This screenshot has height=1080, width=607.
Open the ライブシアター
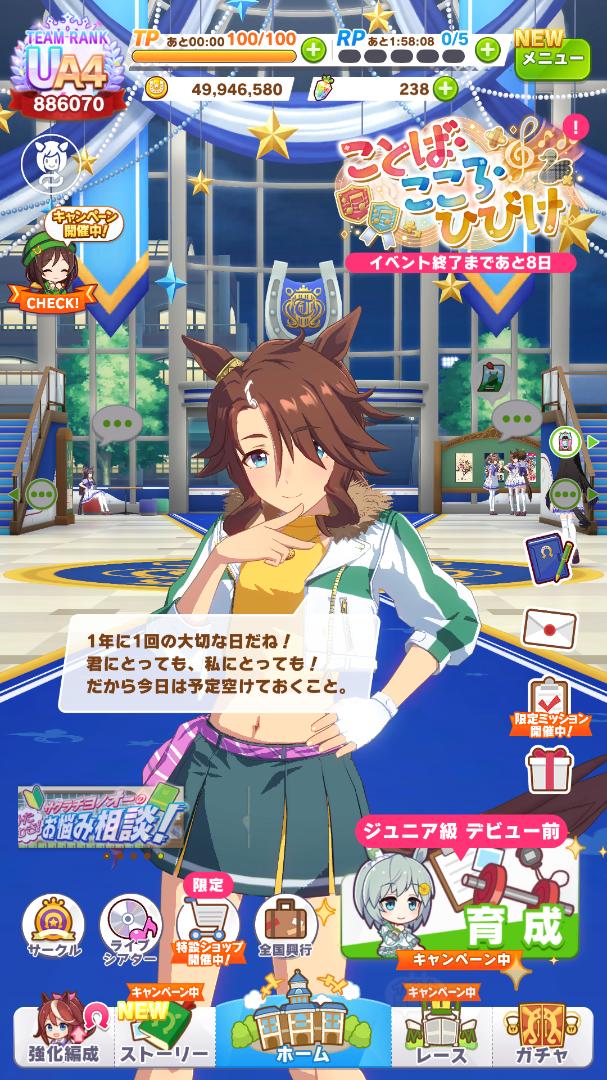(x=129, y=927)
